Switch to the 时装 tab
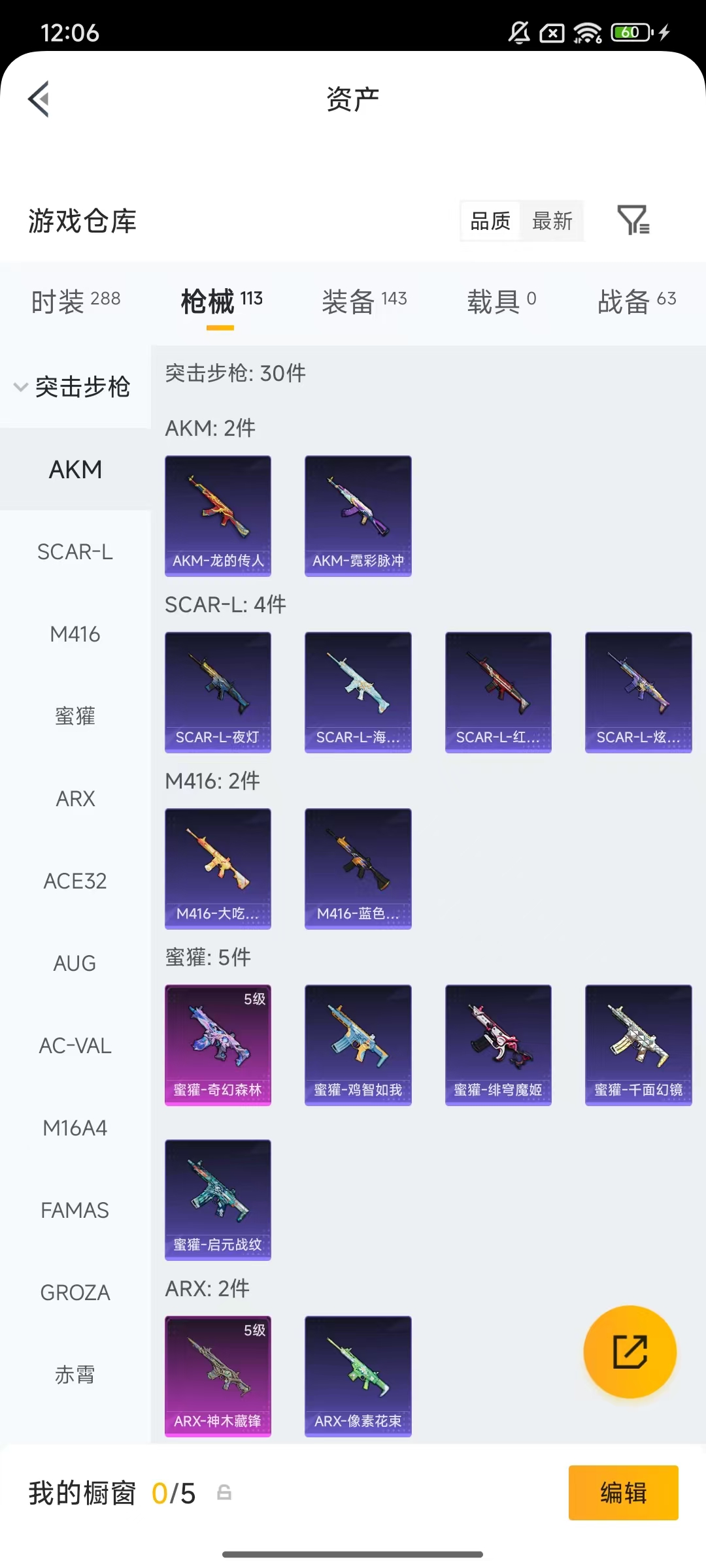Screen dimensions: 706x1568 click(76, 301)
